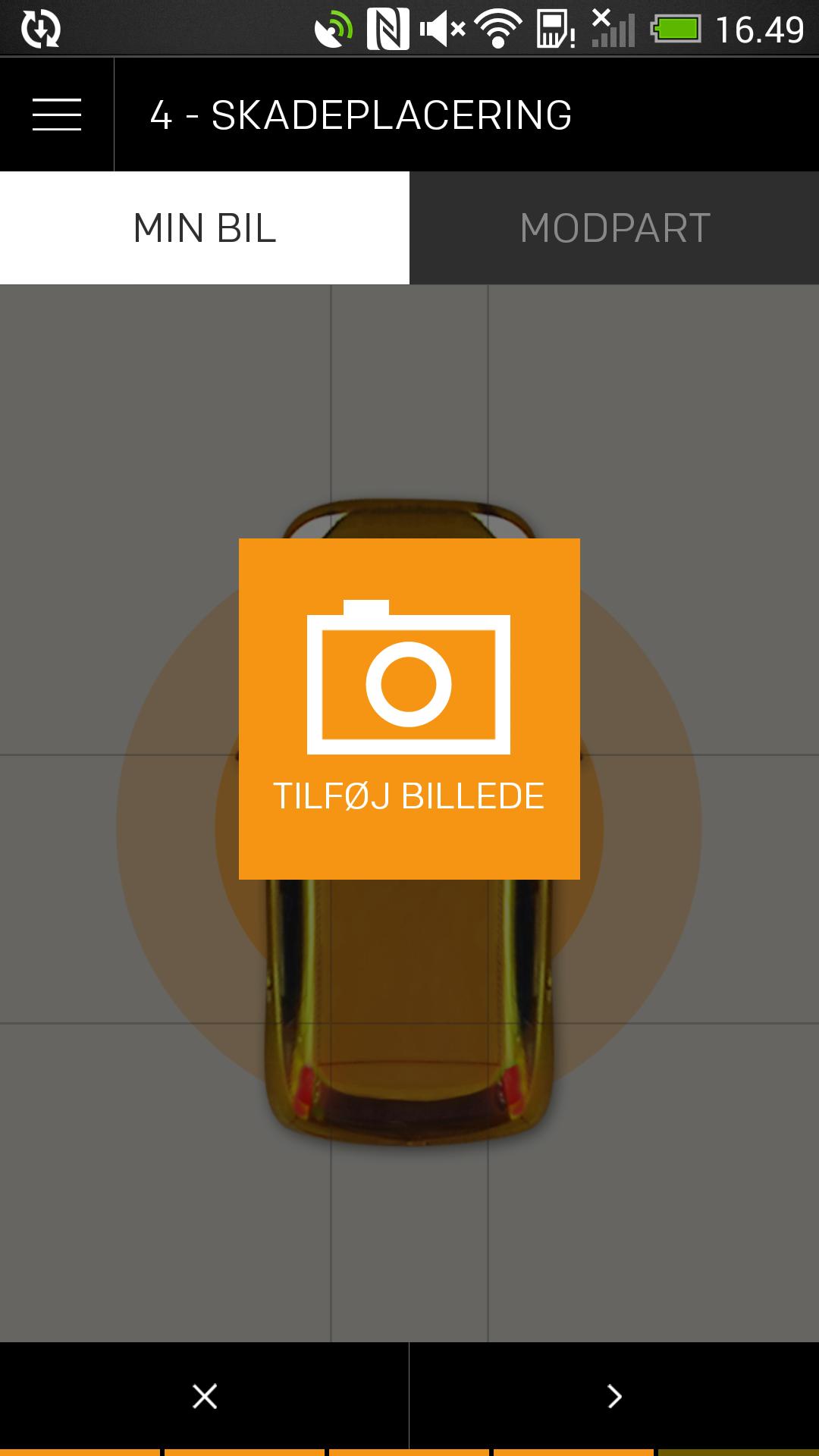The image size is (819, 1456).
Task: Open the hamburger menu
Action: tap(57, 115)
